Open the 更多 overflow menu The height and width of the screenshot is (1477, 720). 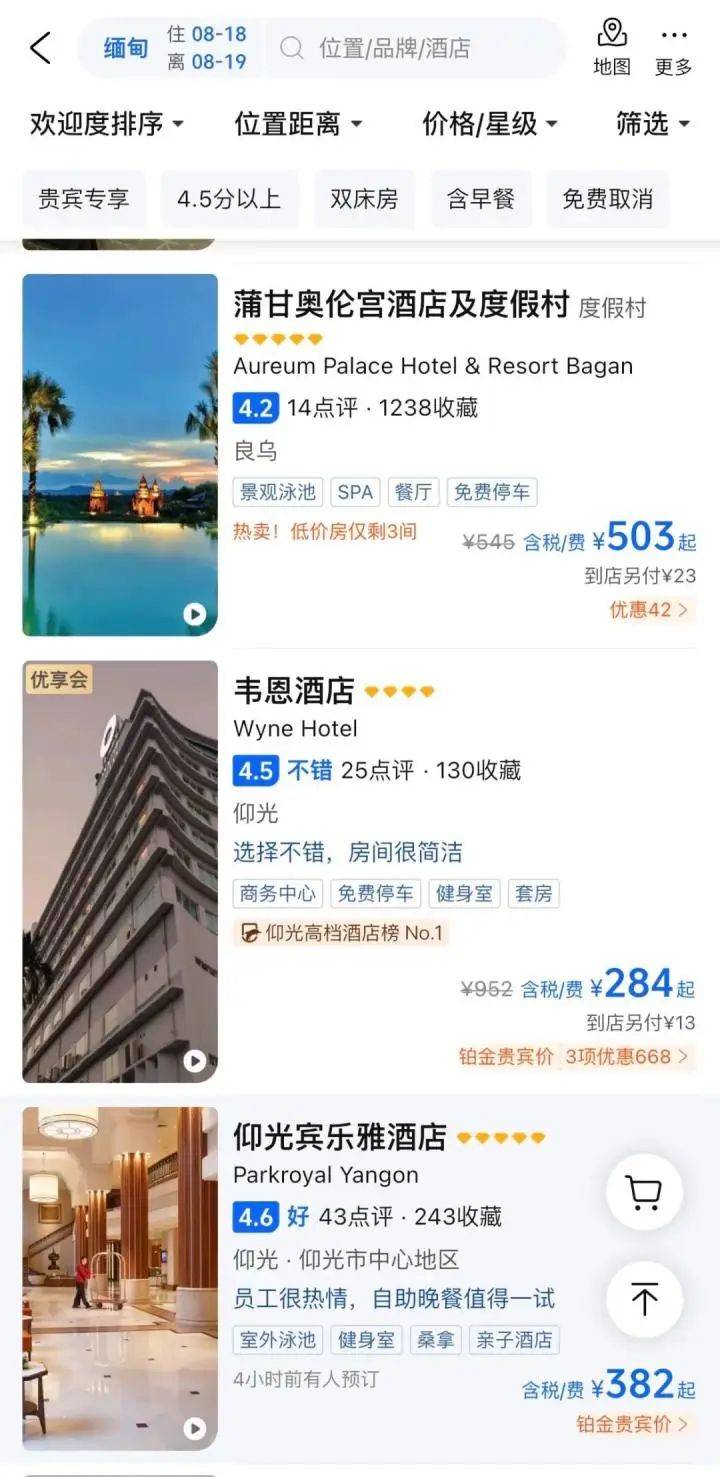[x=673, y=48]
